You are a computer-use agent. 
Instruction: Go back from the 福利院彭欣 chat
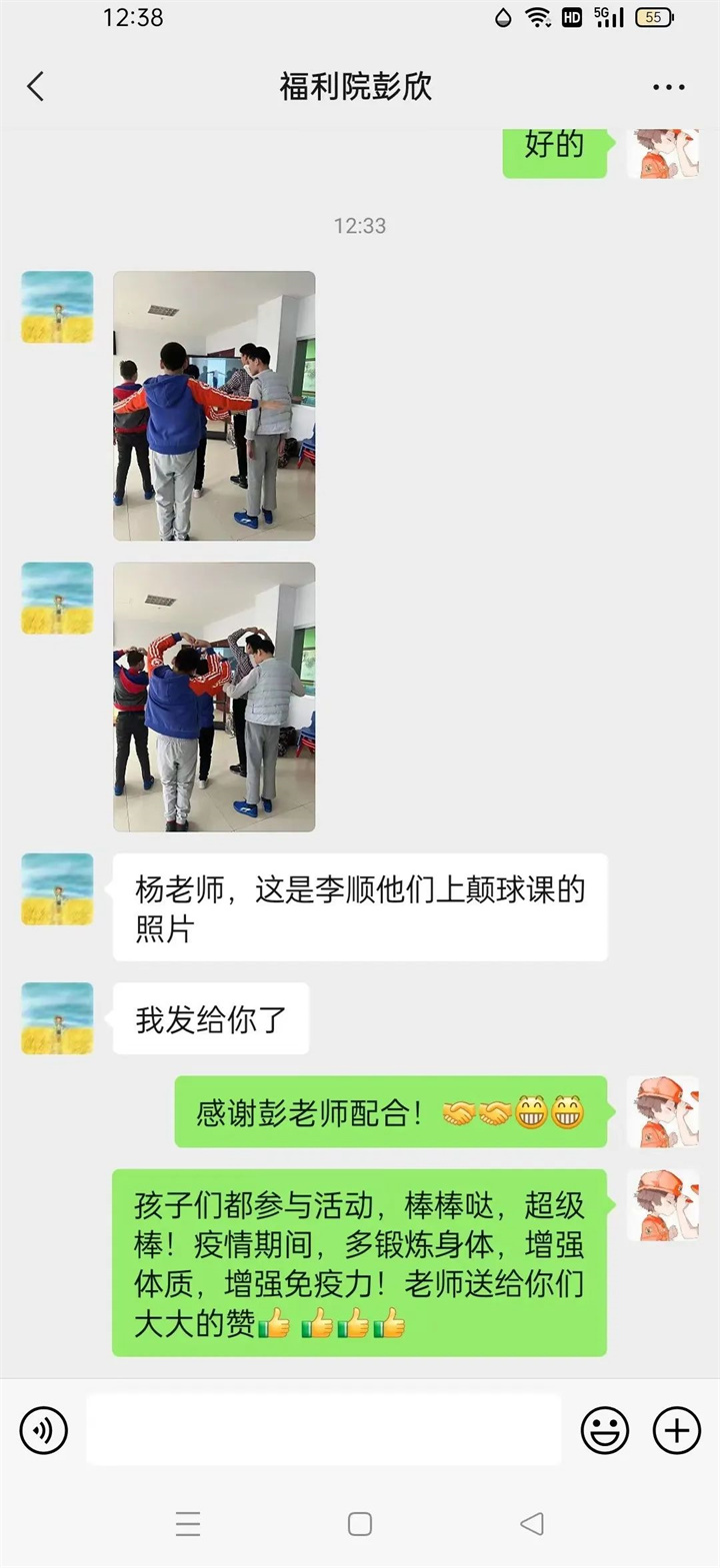coord(36,87)
